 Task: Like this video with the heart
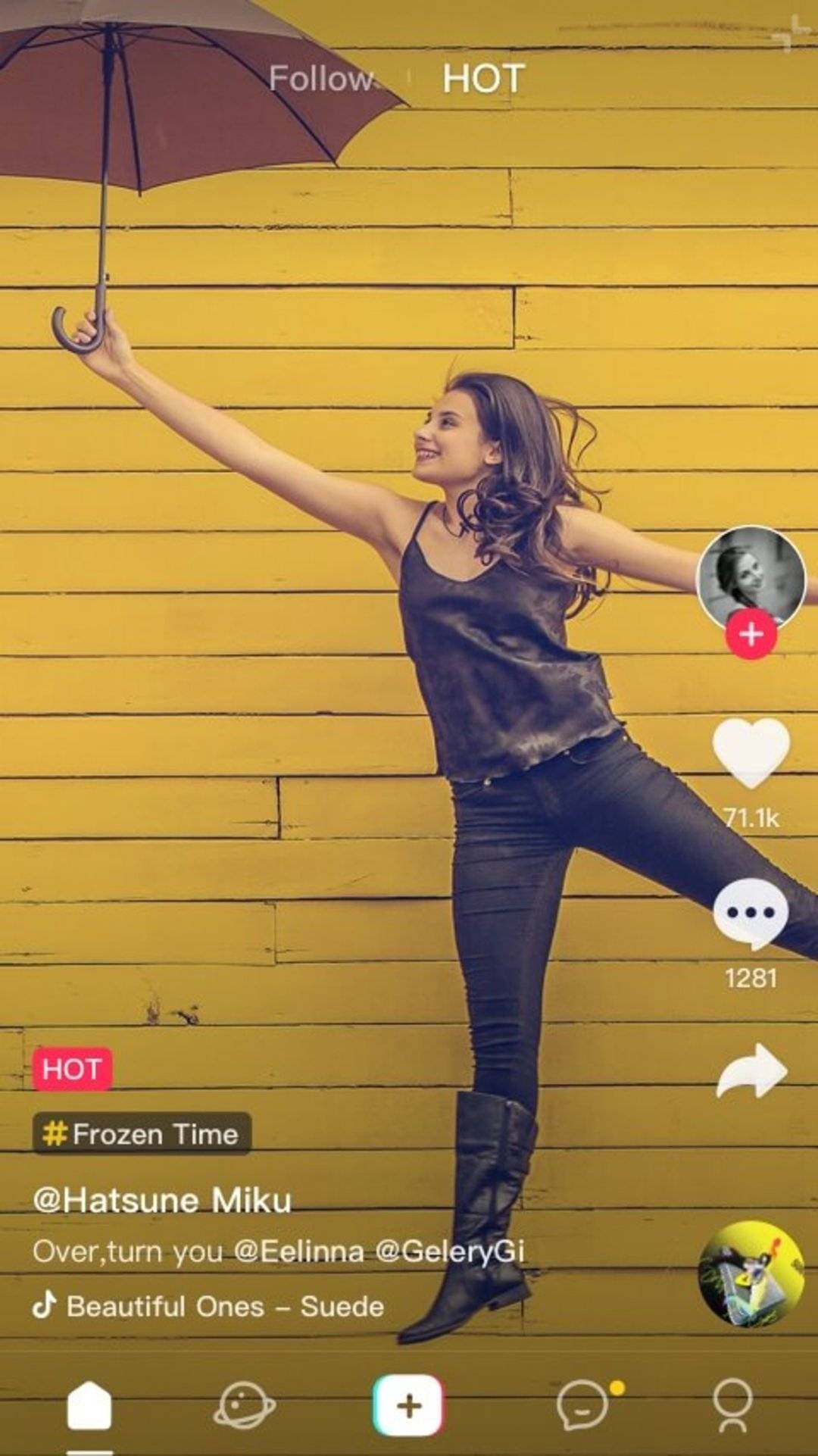(751, 752)
